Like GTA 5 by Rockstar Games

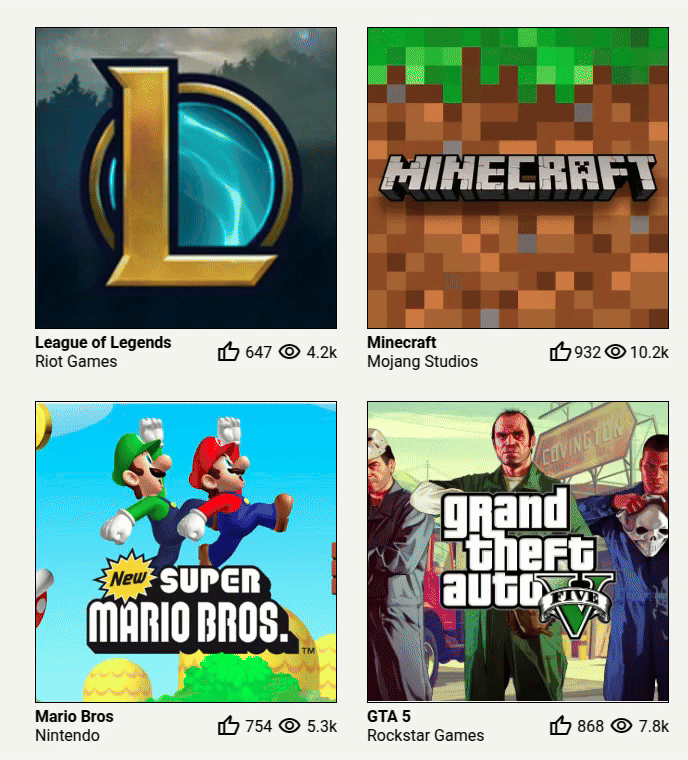click(x=560, y=726)
